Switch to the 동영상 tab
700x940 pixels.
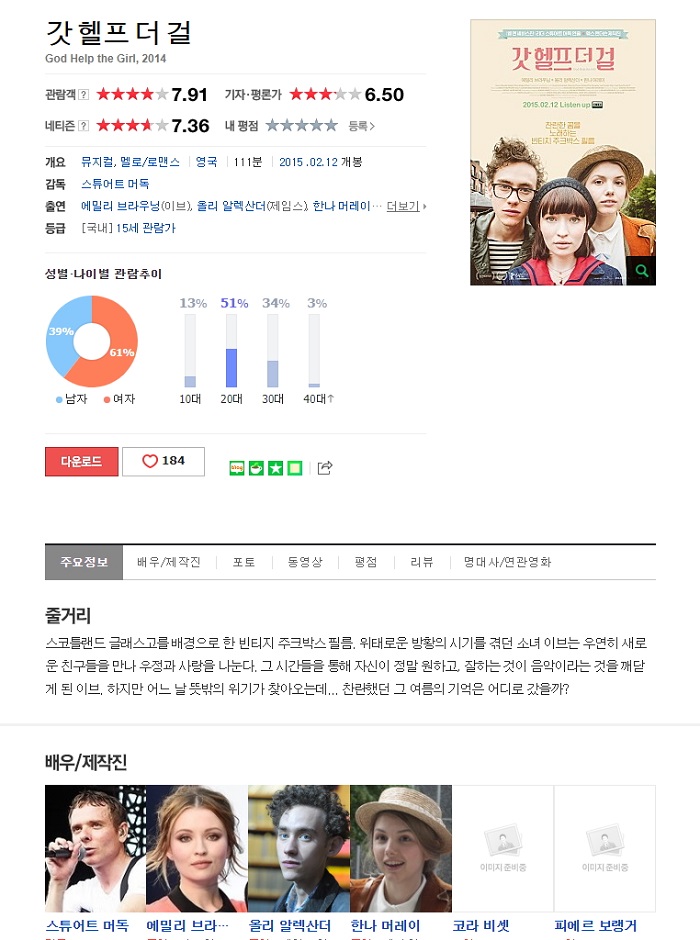(305, 562)
